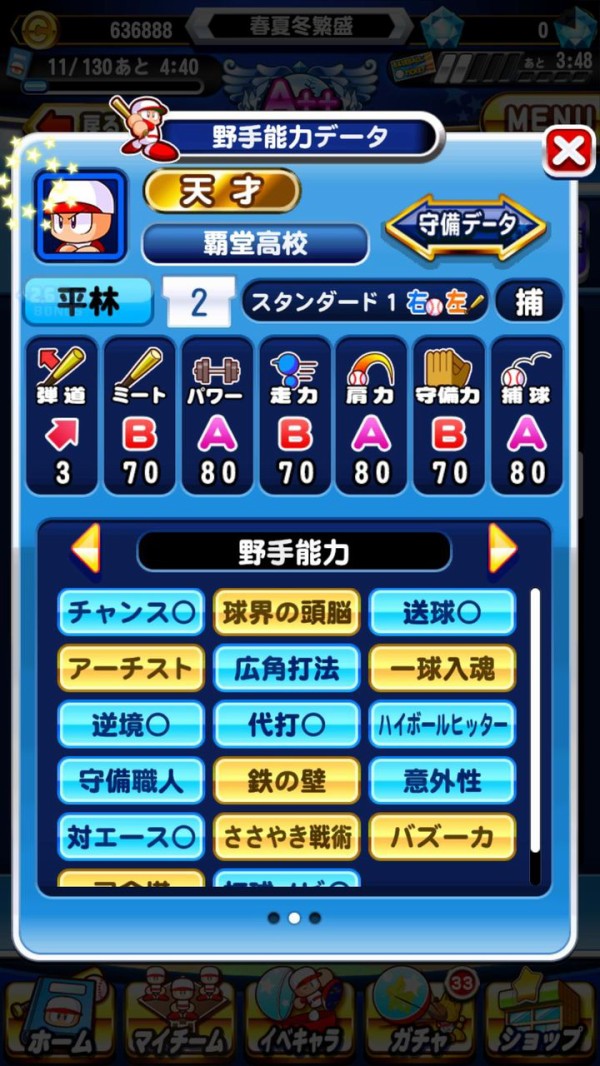This screenshot has height=1066, width=600.
Task: View the アーチスト skill
Action: pos(131,668)
